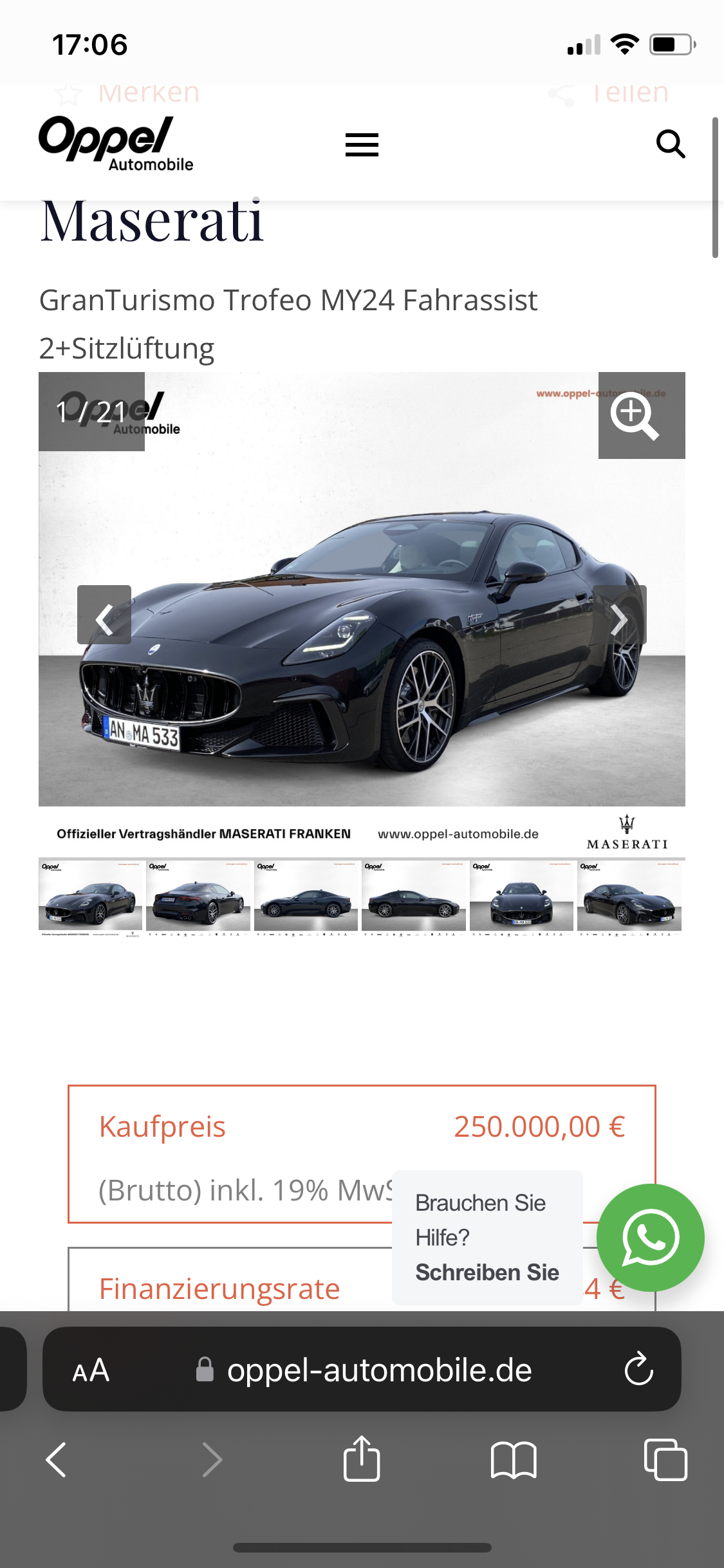Show the previous gallery image

(x=104, y=615)
